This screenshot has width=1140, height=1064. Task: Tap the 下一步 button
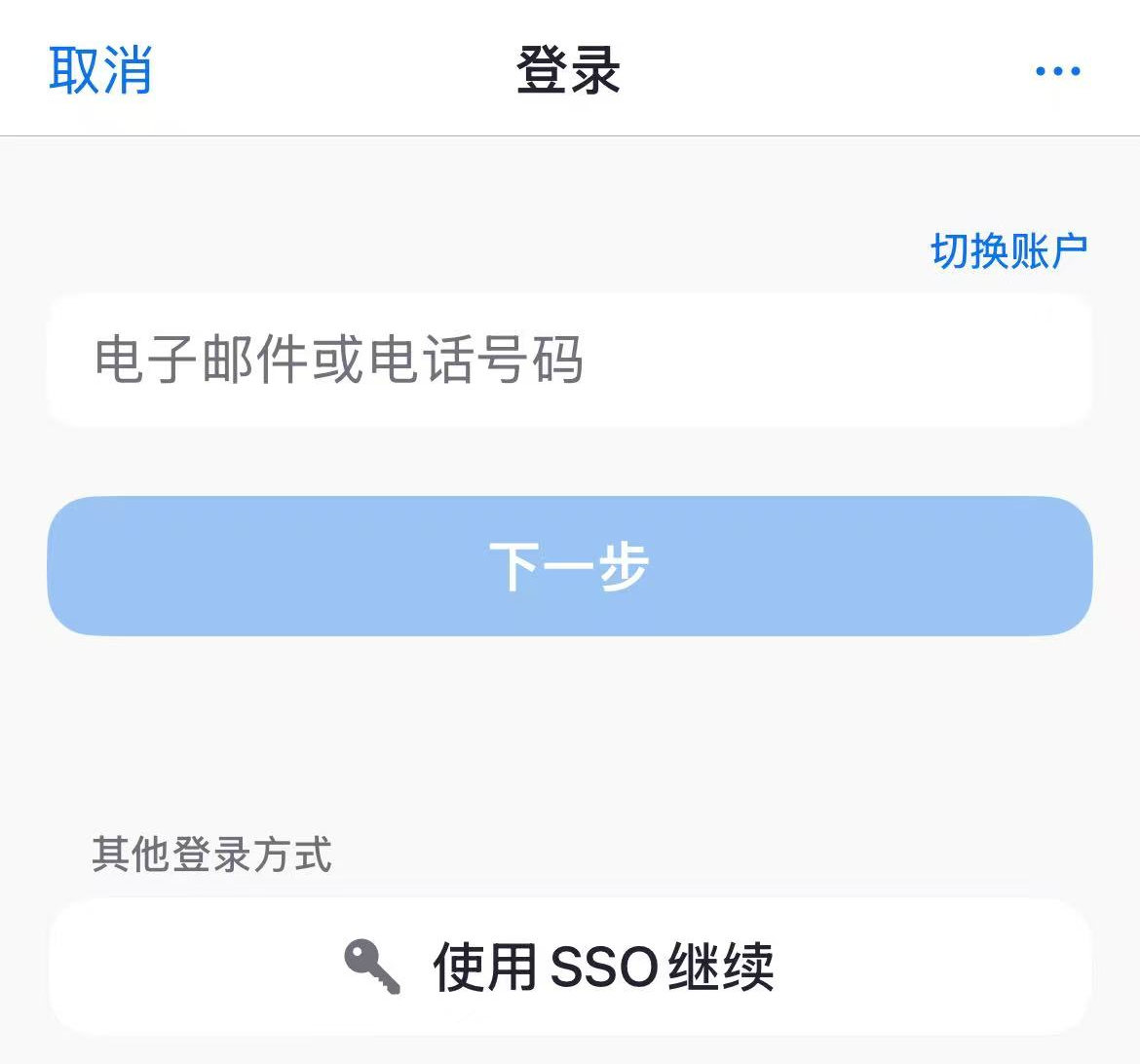click(x=569, y=566)
